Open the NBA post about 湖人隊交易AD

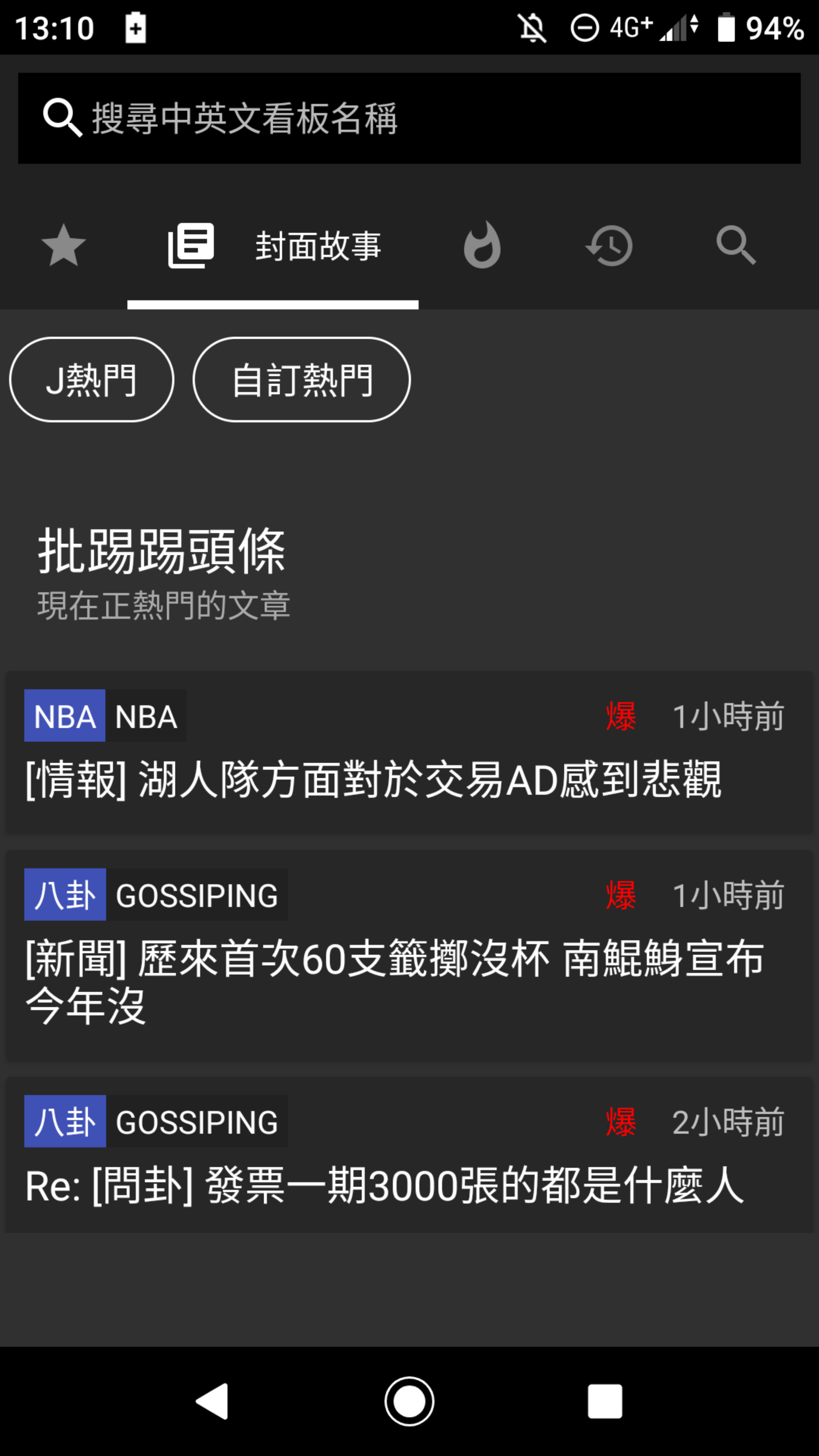point(409,752)
